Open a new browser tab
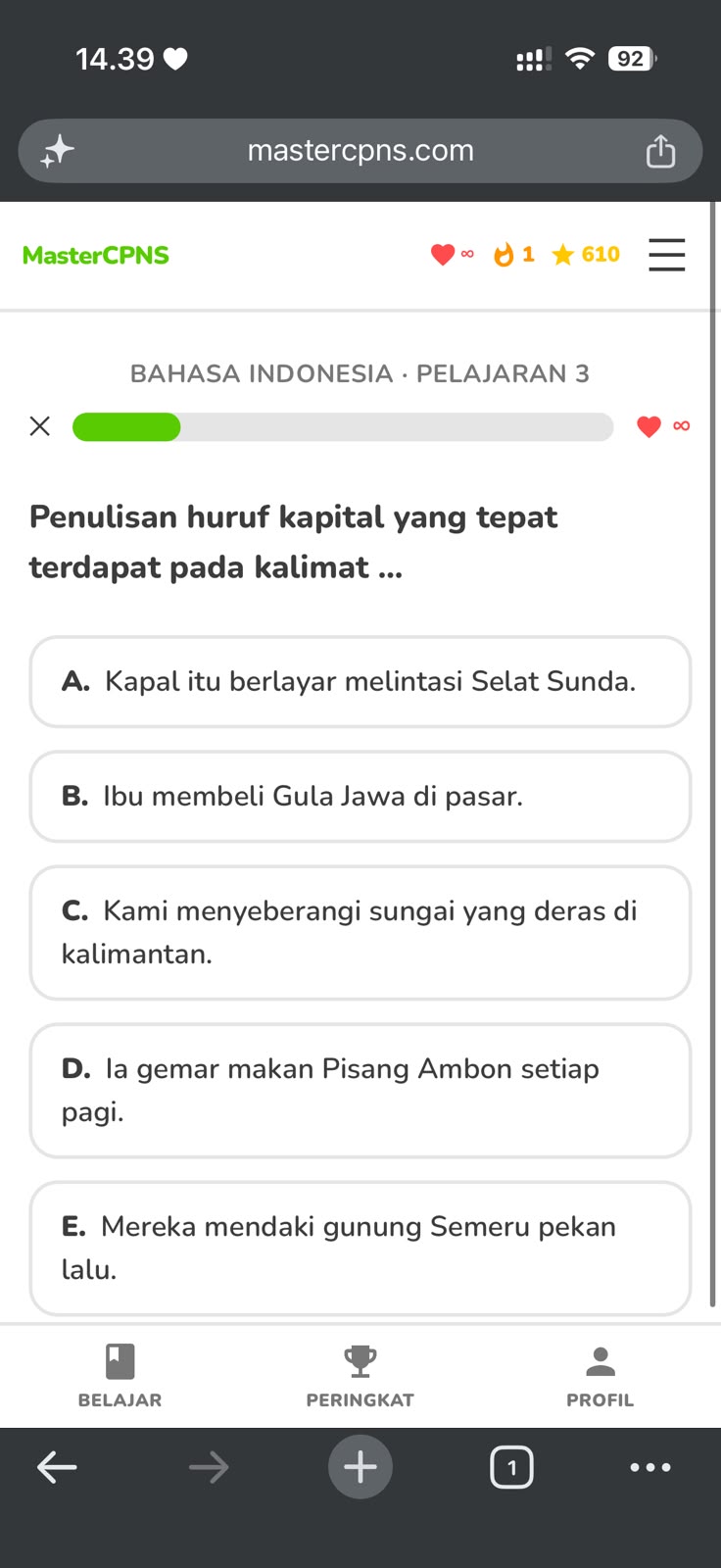 (x=360, y=1467)
